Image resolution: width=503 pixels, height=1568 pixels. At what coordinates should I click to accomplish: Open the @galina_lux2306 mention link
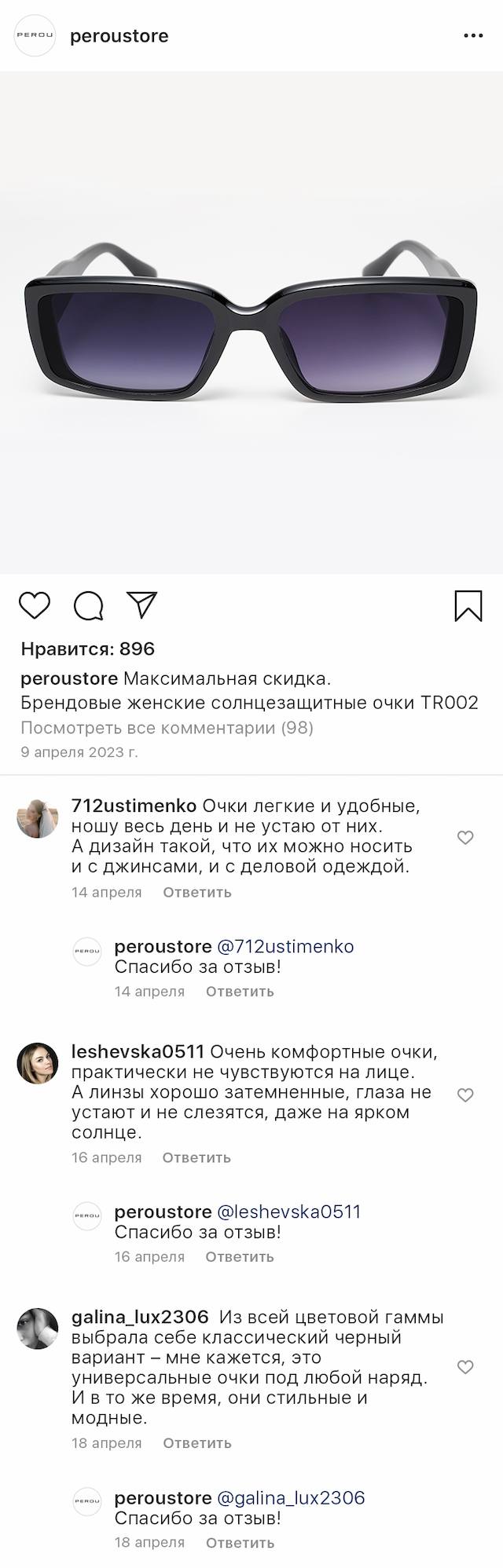(x=291, y=1497)
